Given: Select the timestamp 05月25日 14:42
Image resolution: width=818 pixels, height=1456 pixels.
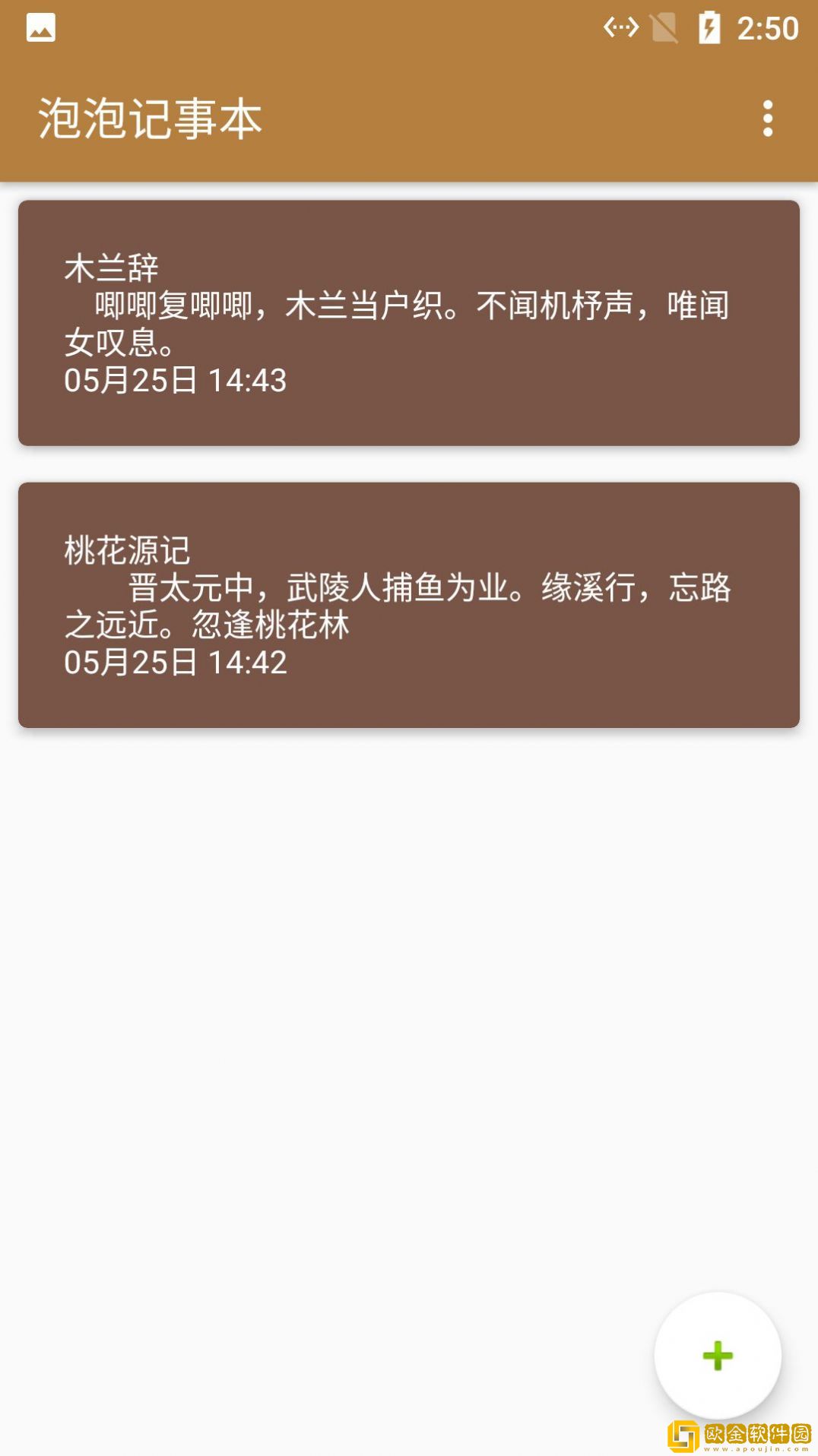Looking at the screenshot, I should 175,663.
